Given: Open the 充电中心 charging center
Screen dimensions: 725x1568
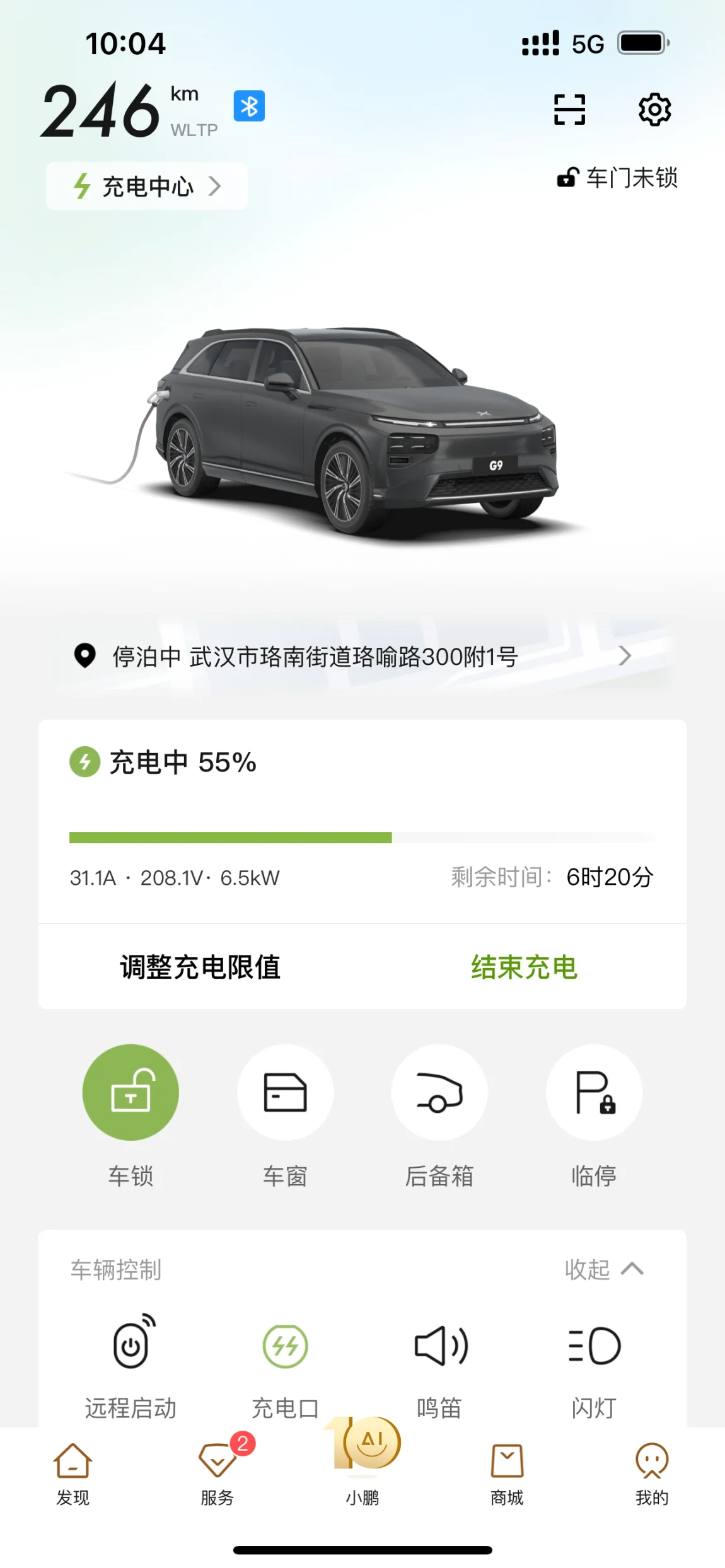Looking at the screenshot, I should tap(146, 186).
